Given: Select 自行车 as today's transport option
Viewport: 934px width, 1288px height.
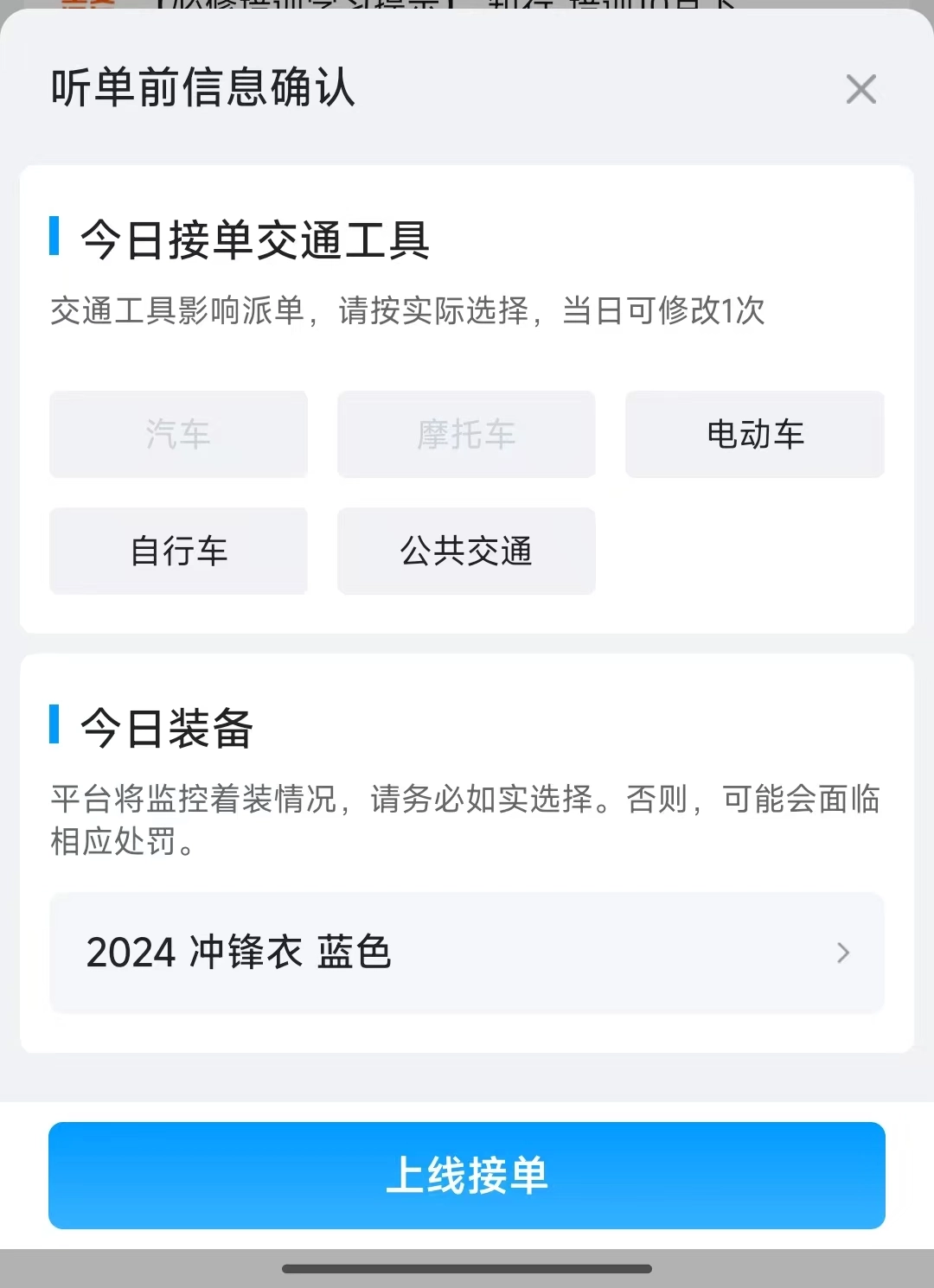Looking at the screenshot, I should (178, 551).
